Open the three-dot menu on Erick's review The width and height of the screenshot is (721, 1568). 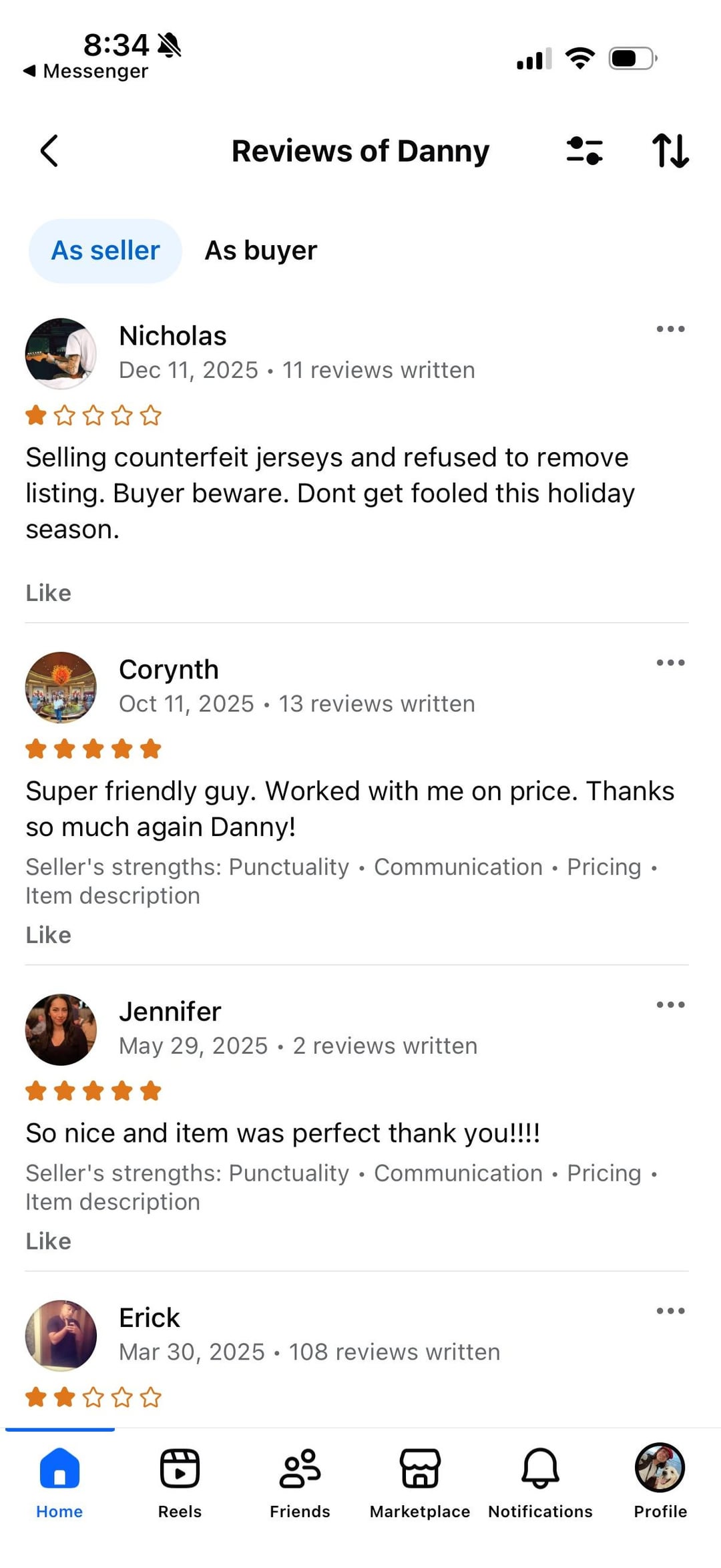pos(670,1311)
